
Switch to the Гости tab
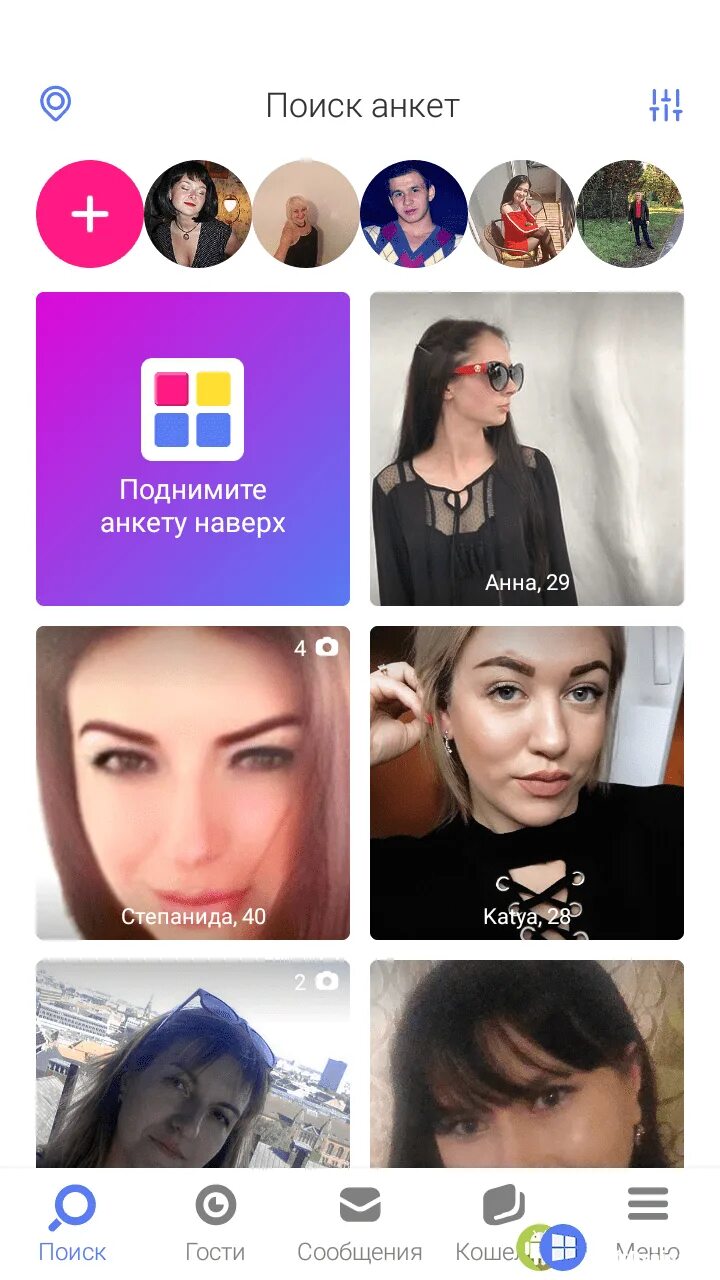[215, 1223]
